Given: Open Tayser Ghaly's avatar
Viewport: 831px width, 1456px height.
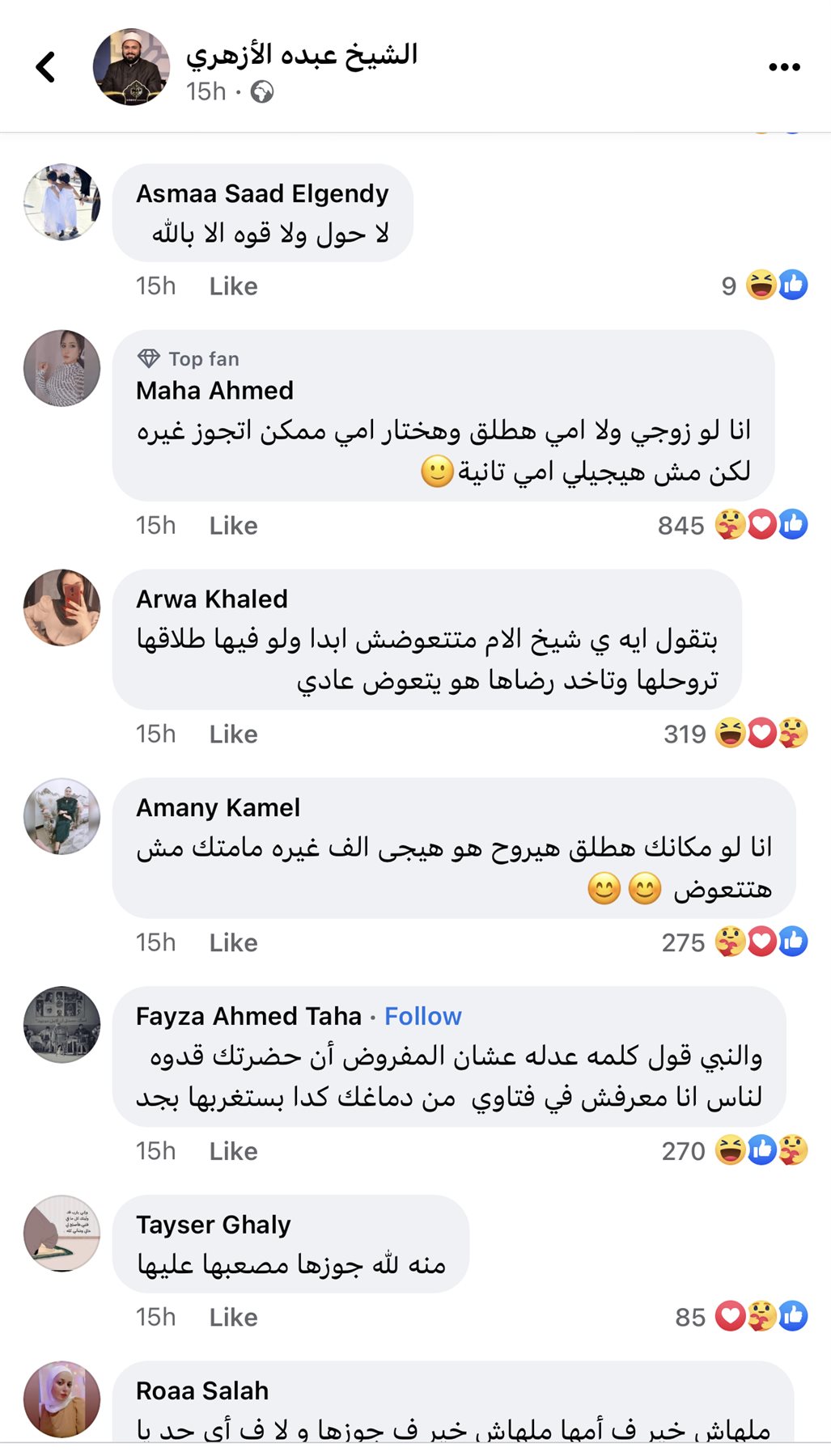Looking at the screenshot, I should (x=62, y=1234).
